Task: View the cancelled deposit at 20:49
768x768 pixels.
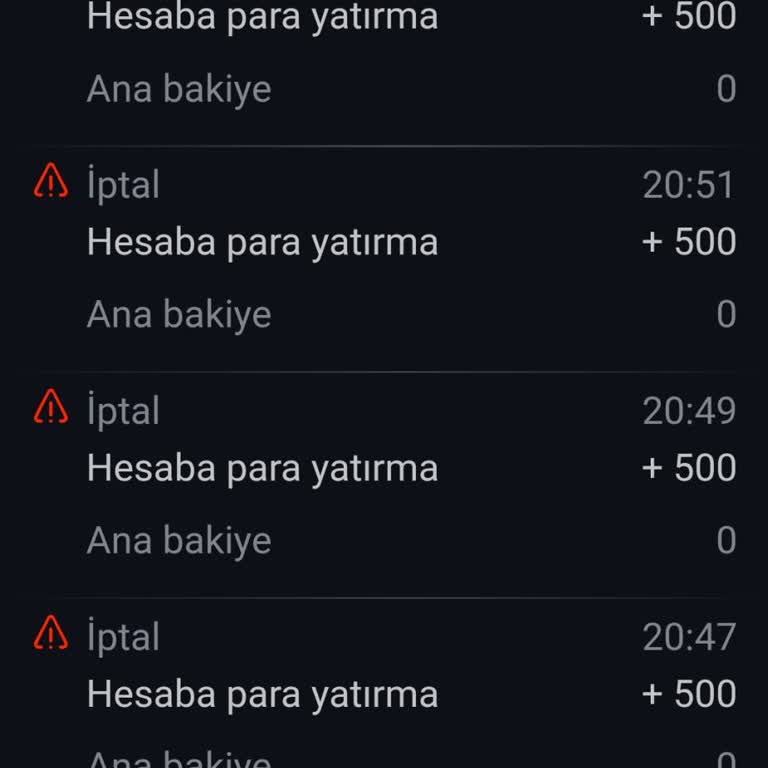Action: click(x=384, y=469)
